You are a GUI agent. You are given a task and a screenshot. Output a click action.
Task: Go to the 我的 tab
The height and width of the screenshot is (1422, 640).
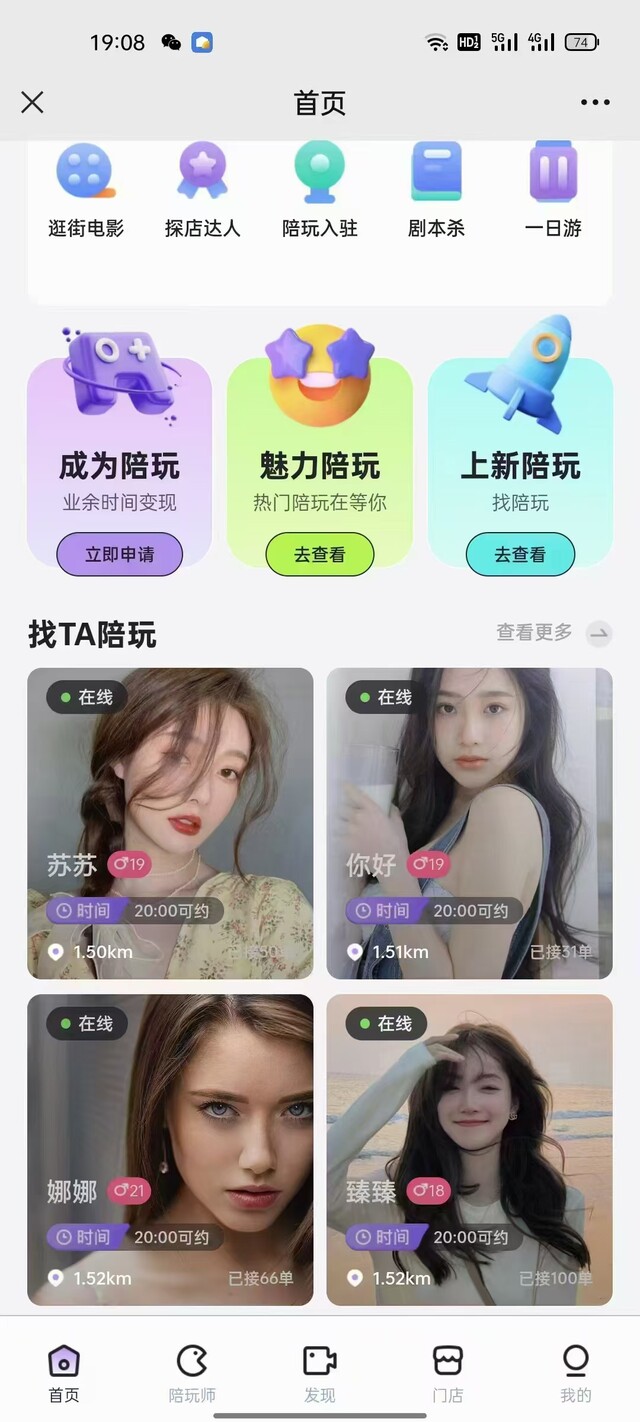[576, 1373]
